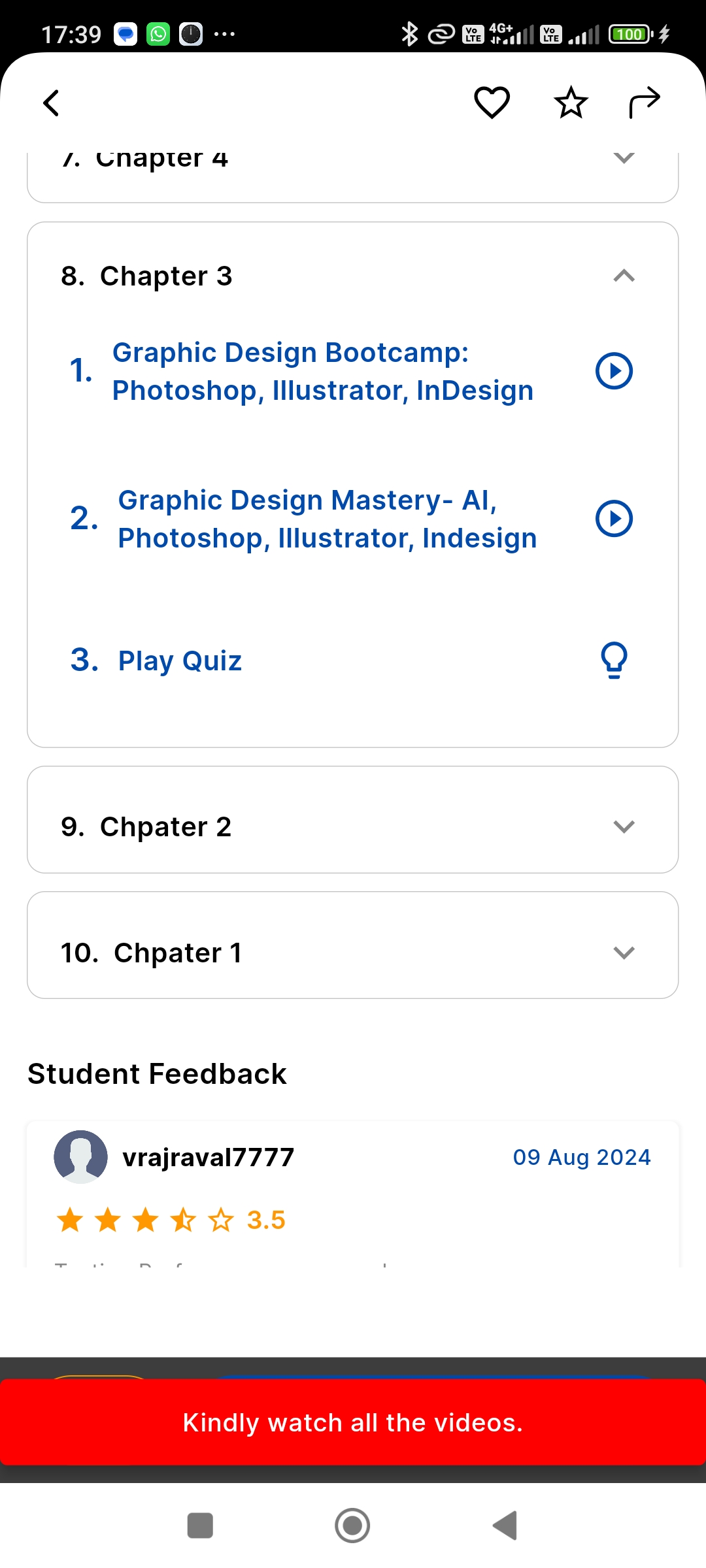706x1568 pixels.
Task: Open Graphic Design Bootcamp lesson
Action: (323, 371)
